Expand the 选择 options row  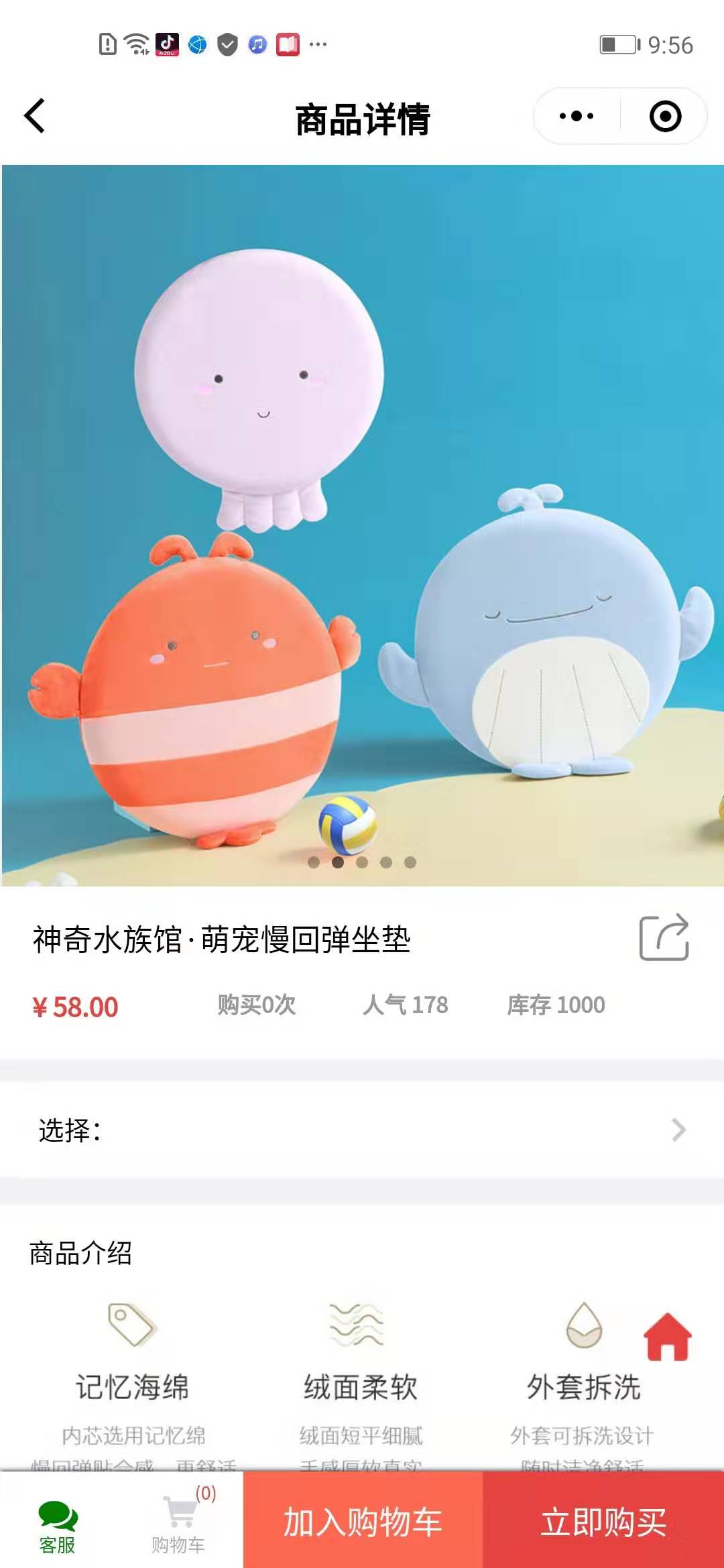(362, 1130)
